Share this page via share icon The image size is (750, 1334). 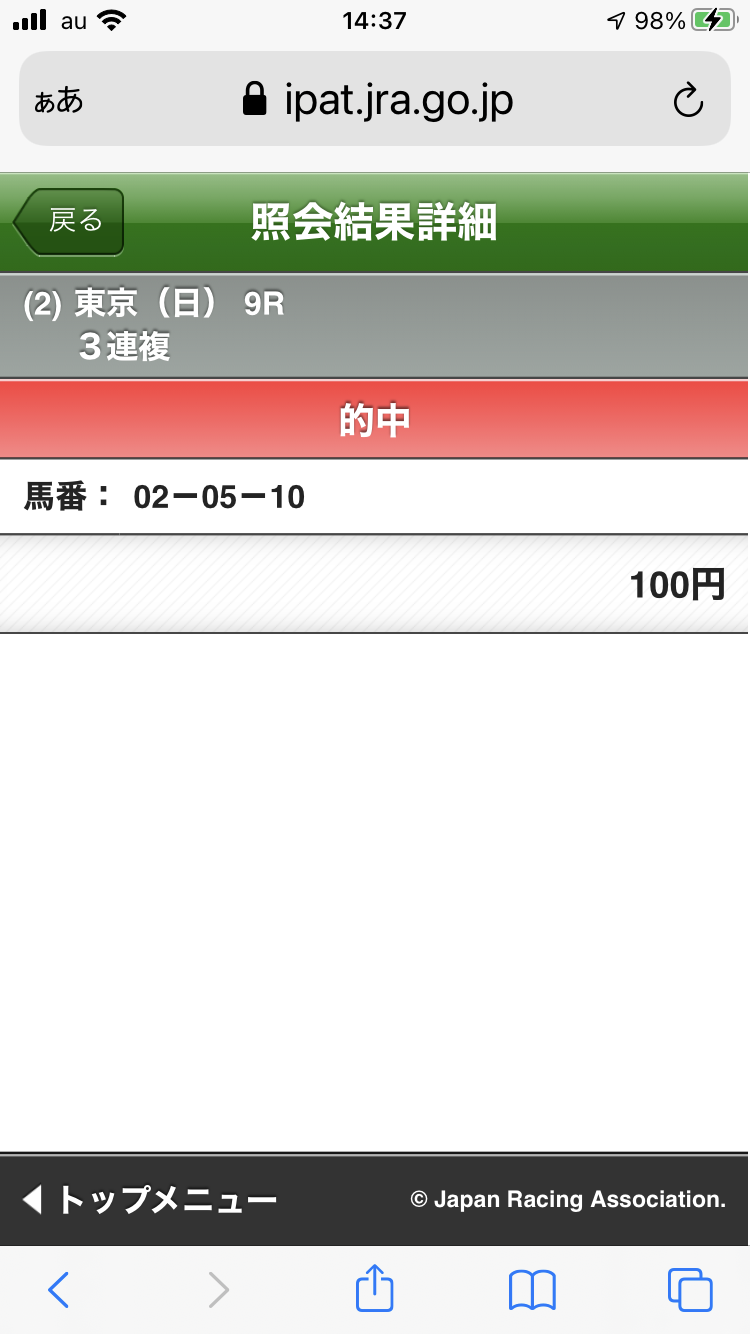375,1288
